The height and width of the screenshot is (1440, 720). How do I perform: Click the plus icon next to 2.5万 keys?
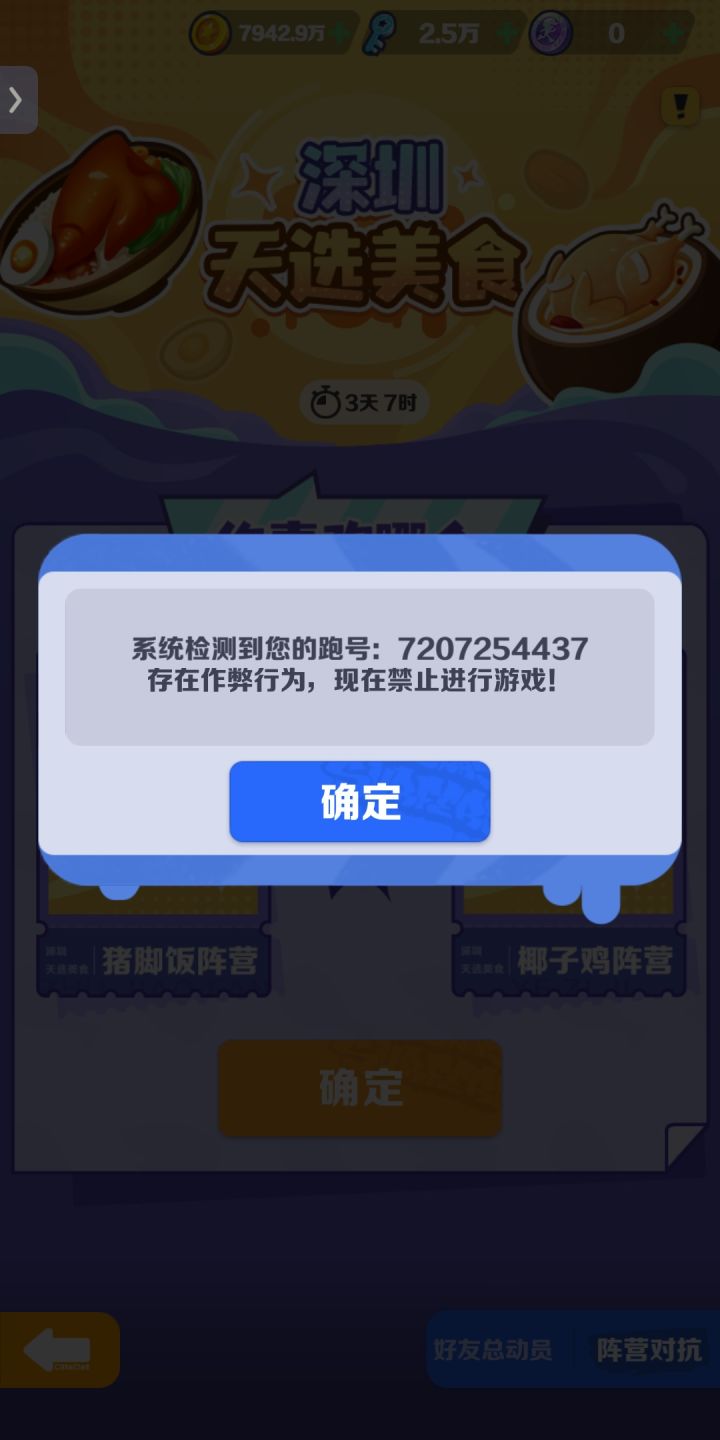point(505,33)
